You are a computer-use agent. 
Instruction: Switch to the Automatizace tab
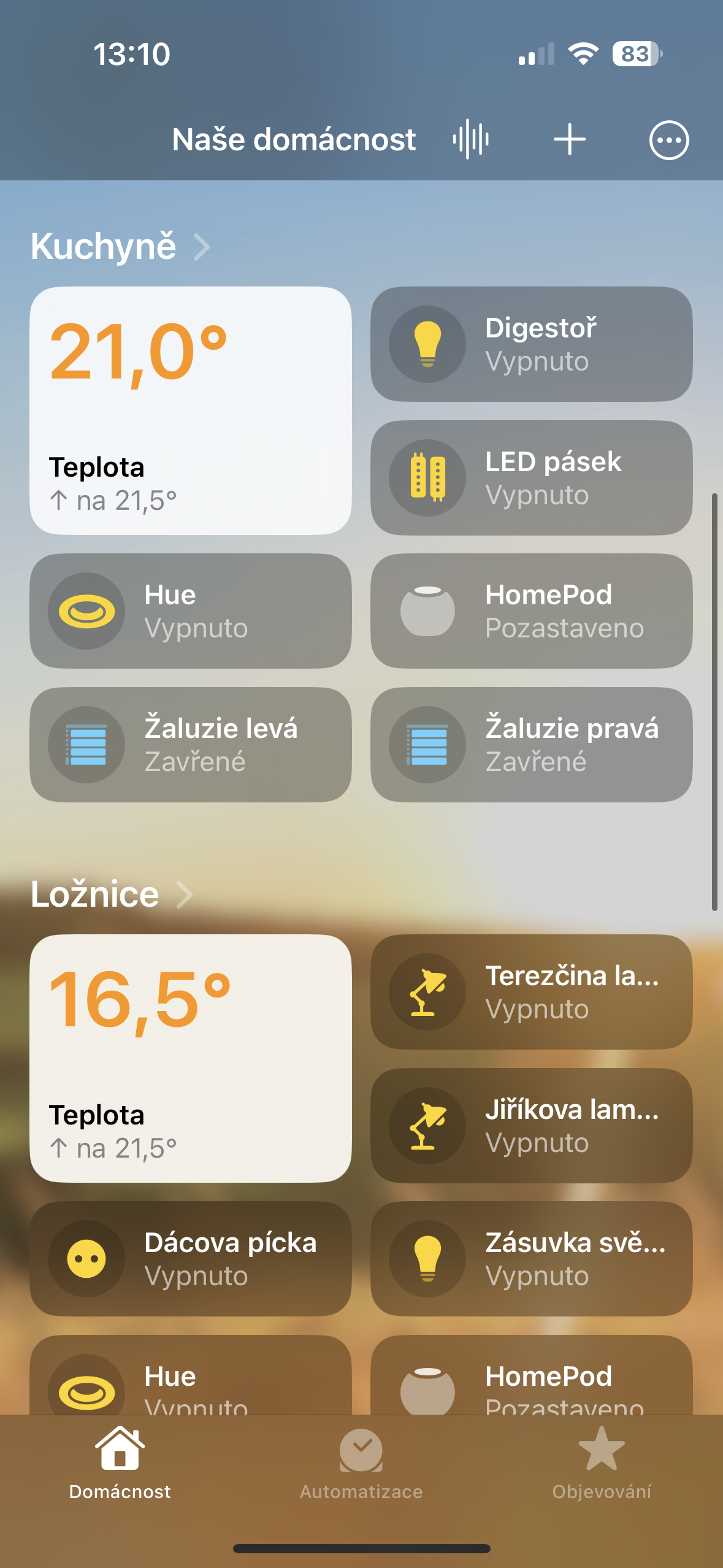(361, 1464)
